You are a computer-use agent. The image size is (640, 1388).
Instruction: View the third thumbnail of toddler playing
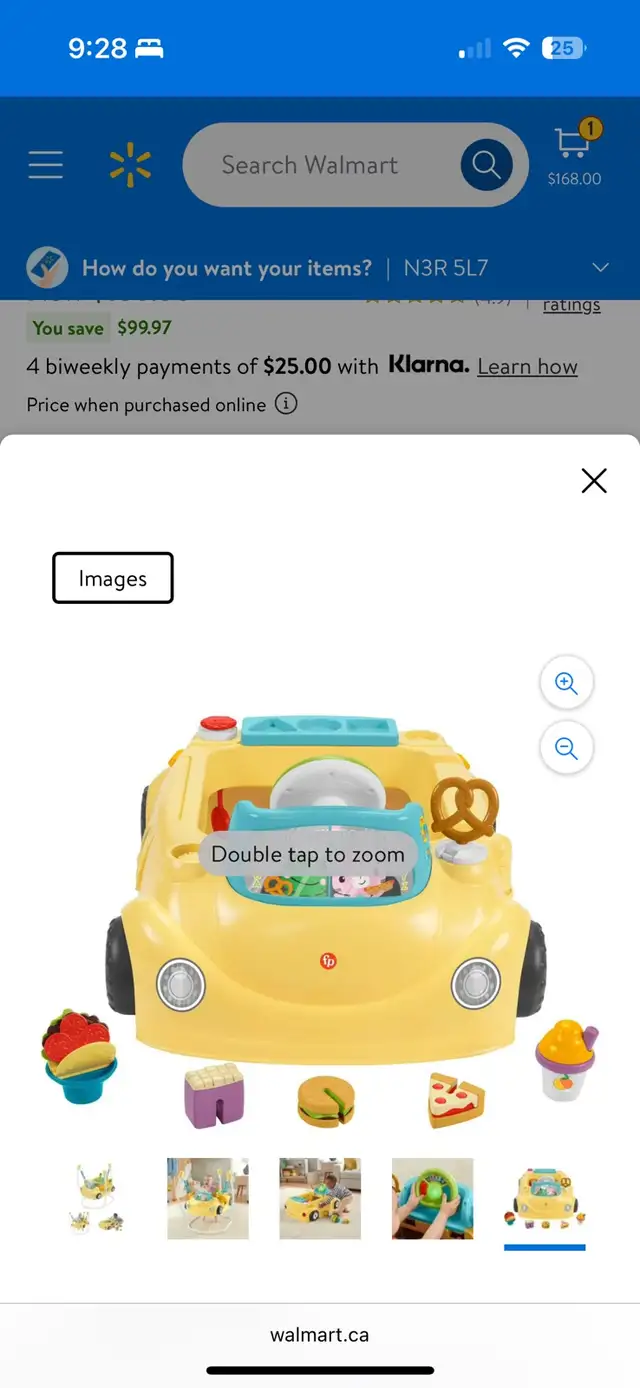[320, 1199]
